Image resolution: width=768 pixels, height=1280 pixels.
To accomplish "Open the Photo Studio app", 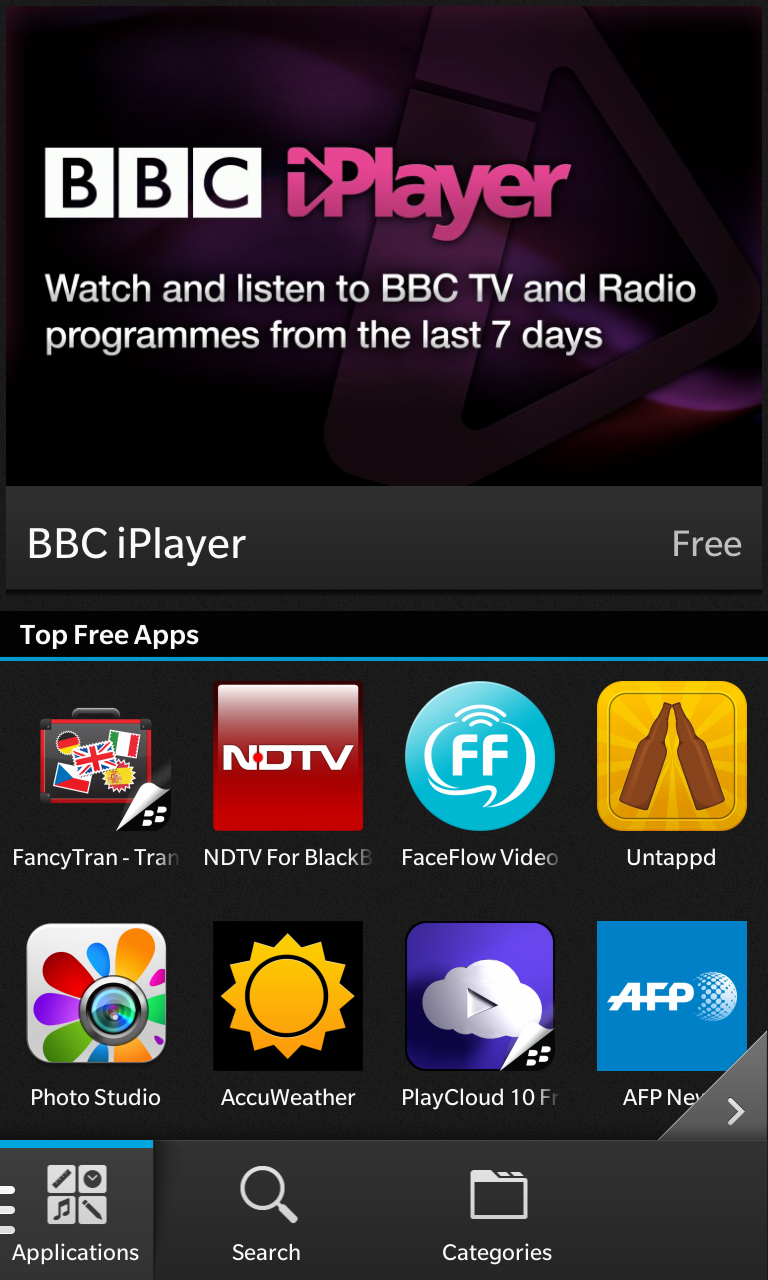I will pos(96,995).
